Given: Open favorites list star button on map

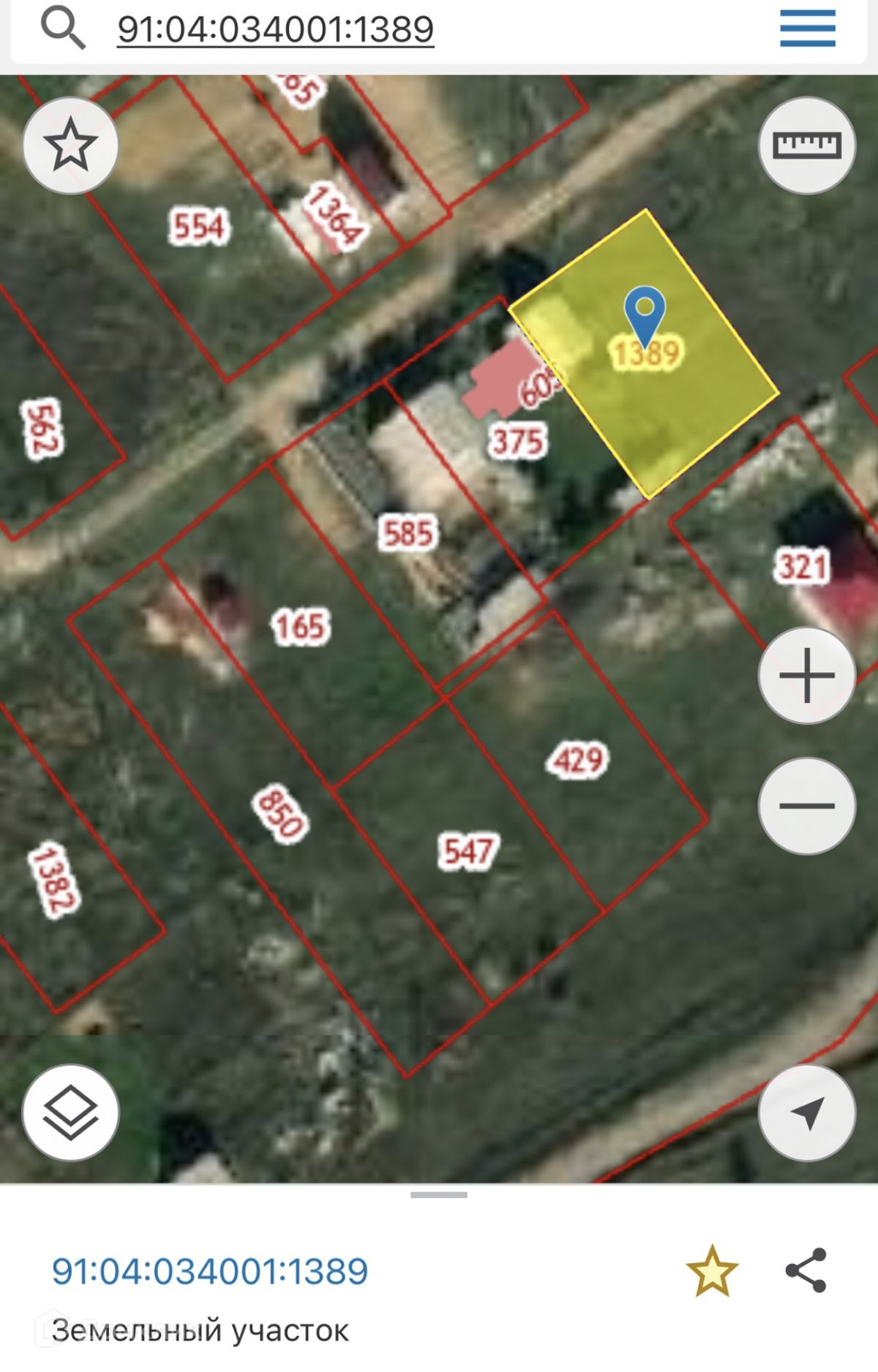Looking at the screenshot, I should (70, 145).
